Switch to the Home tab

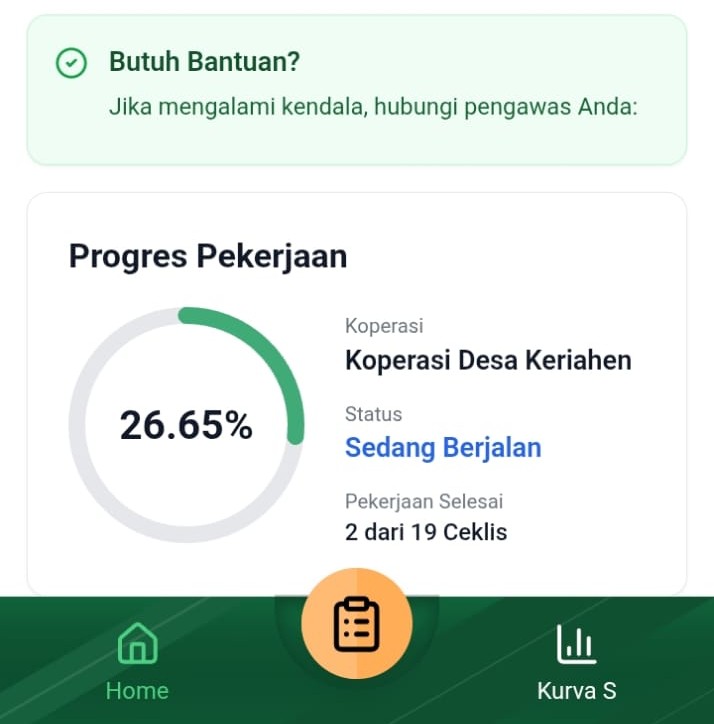[137, 660]
